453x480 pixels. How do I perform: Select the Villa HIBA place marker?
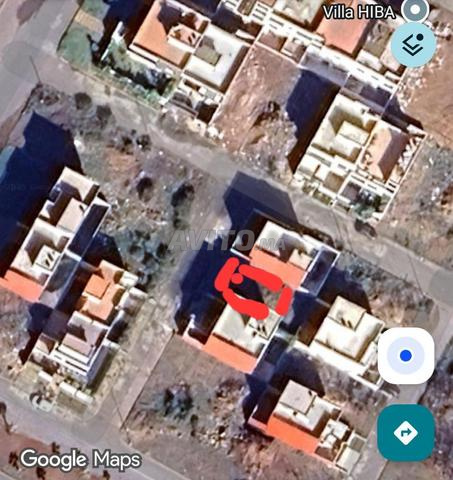pos(415,10)
